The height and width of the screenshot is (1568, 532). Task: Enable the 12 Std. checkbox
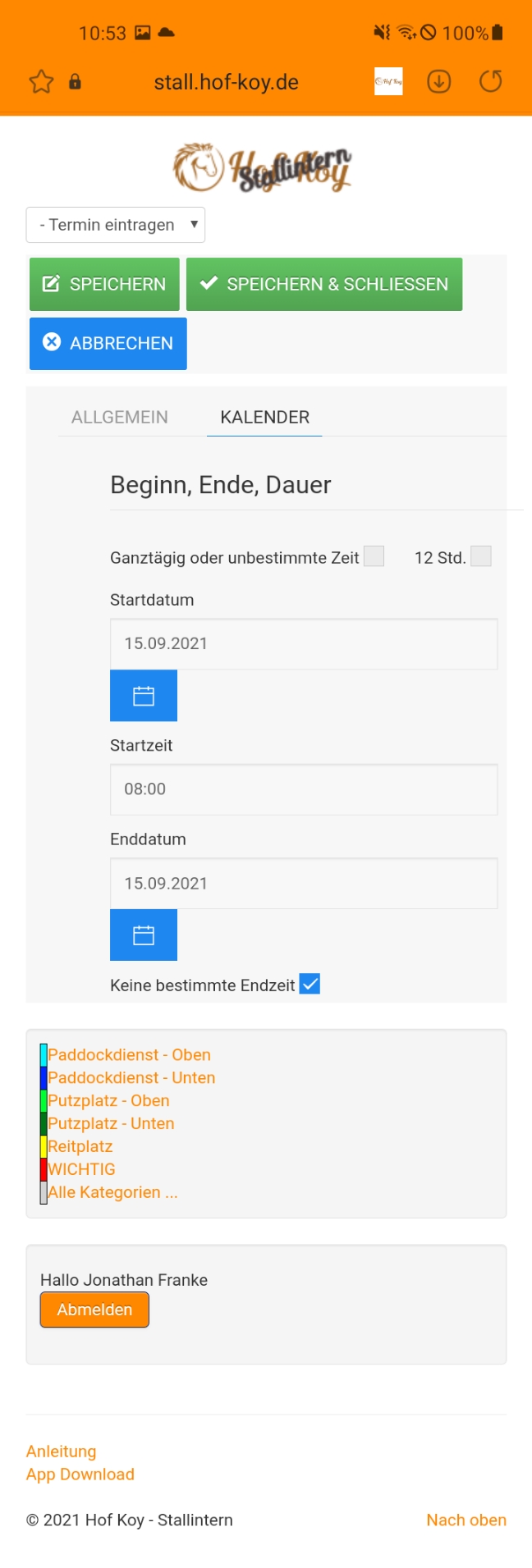[x=481, y=556]
